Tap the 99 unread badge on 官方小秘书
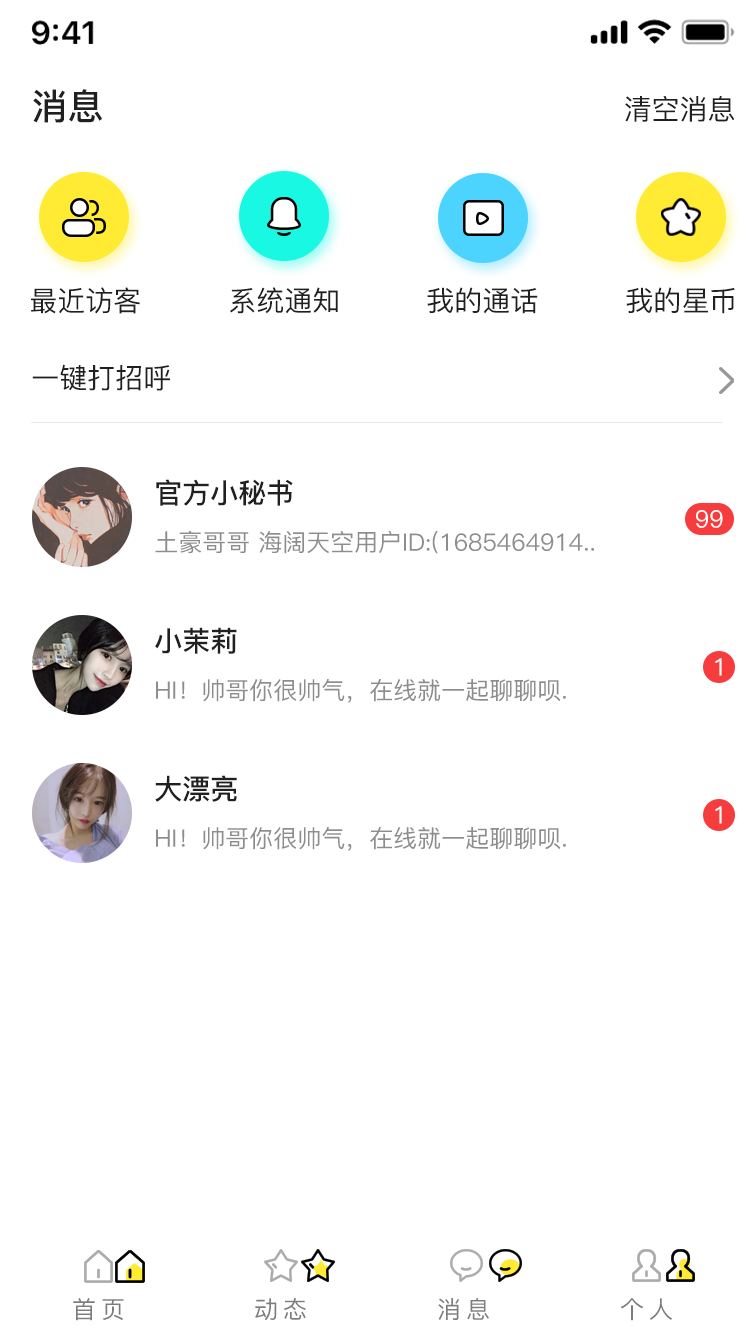This screenshot has width=750, height=1334. 709,519
